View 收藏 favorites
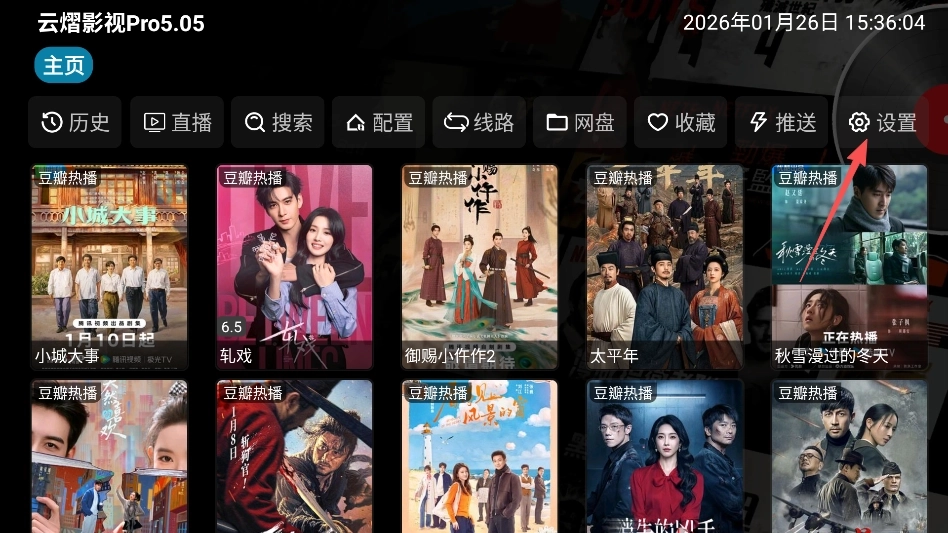The image size is (948, 533). (x=681, y=122)
